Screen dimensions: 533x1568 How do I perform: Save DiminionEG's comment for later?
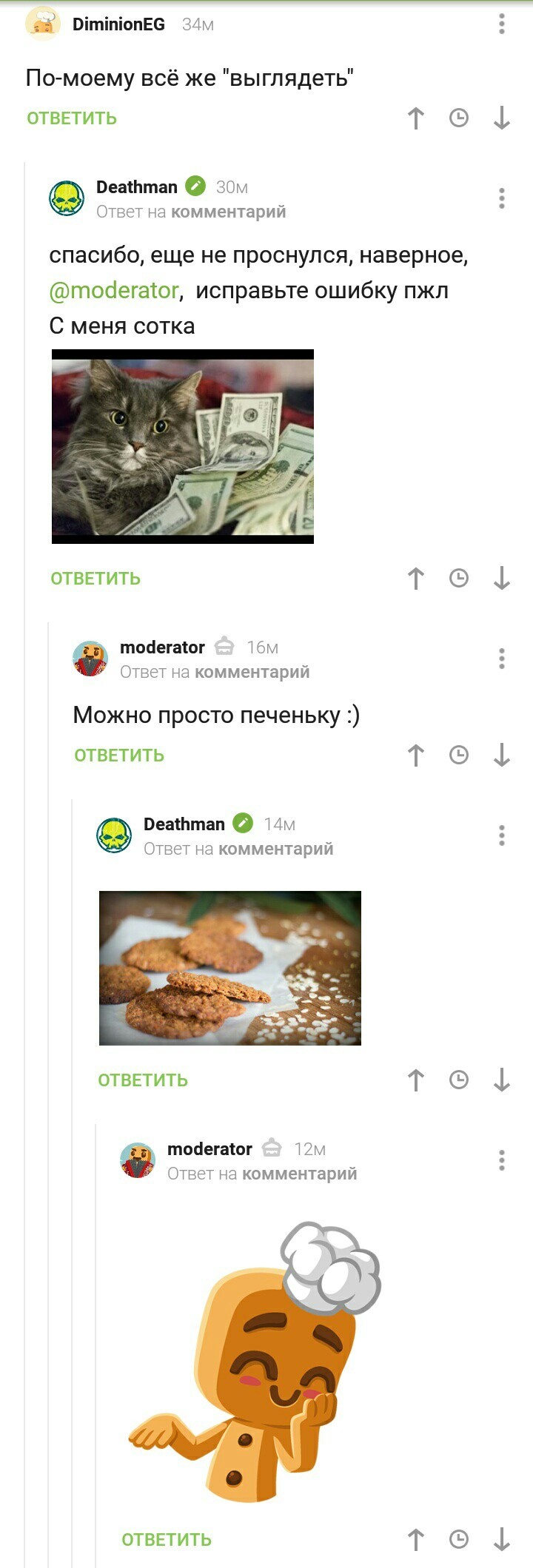[459, 118]
